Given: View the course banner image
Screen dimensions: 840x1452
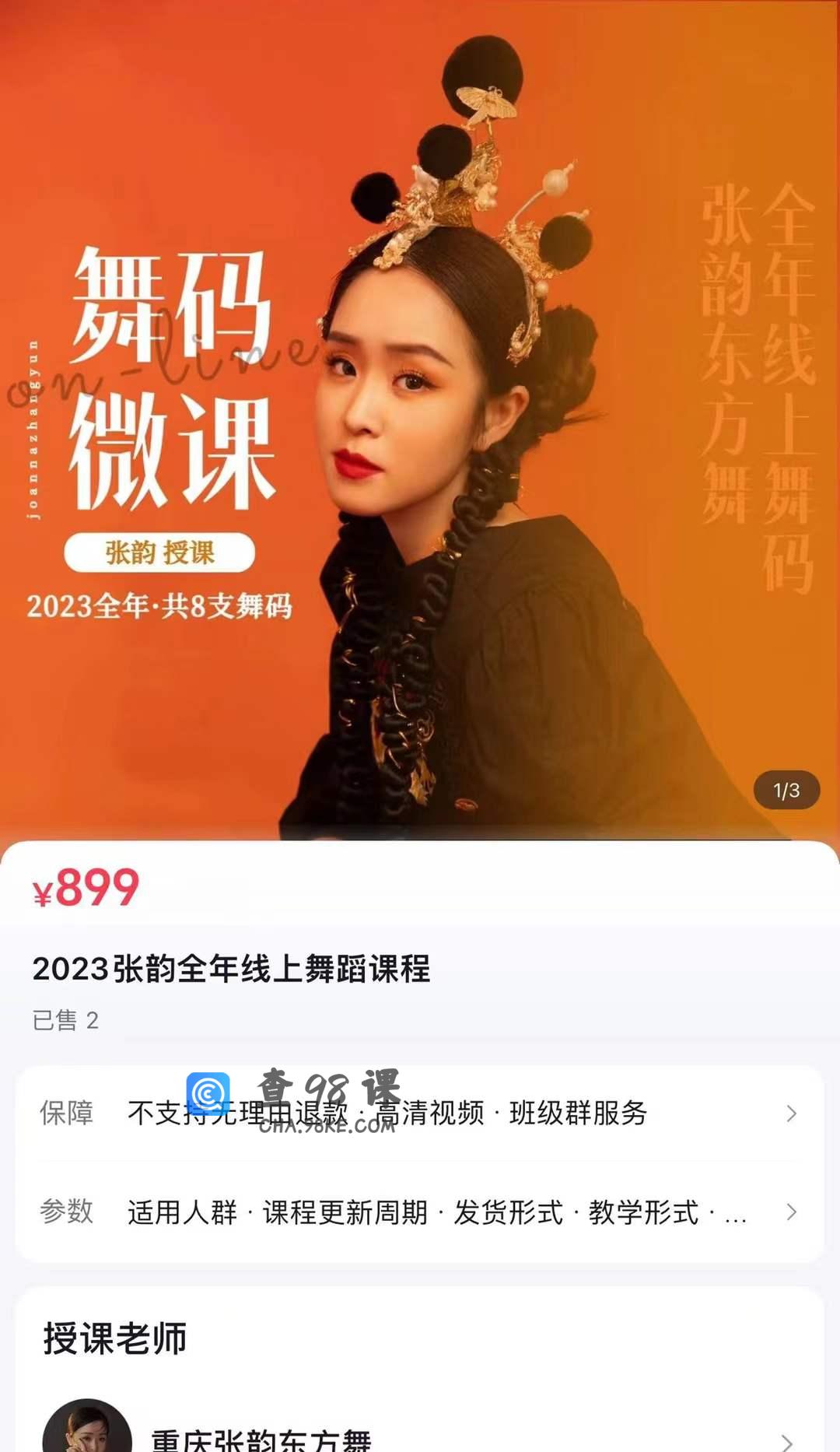Looking at the screenshot, I should [x=420, y=420].
